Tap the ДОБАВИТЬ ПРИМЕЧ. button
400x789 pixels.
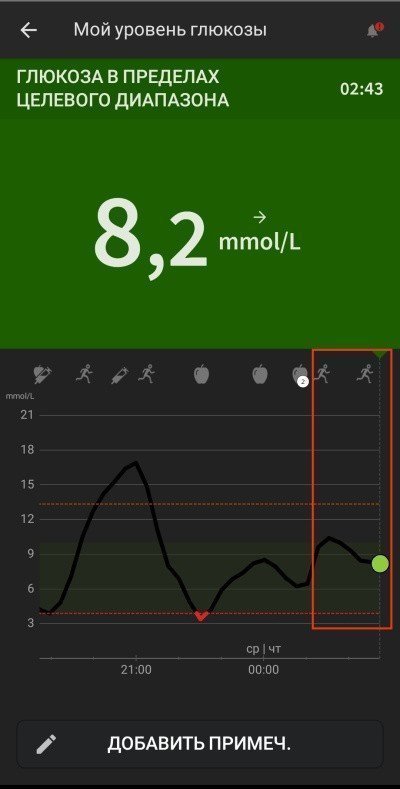pyautogui.click(x=200, y=744)
